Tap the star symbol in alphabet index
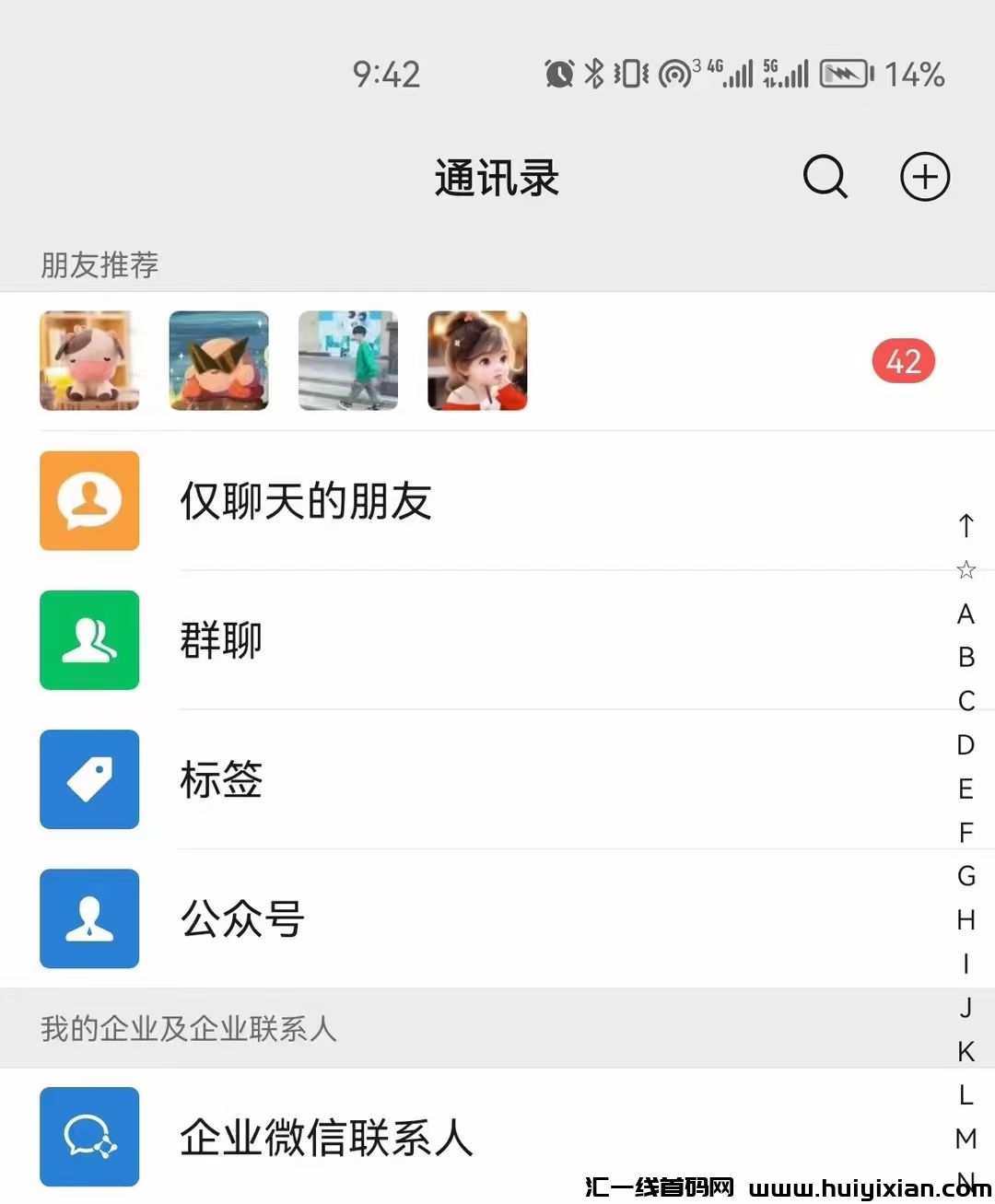 tap(966, 569)
